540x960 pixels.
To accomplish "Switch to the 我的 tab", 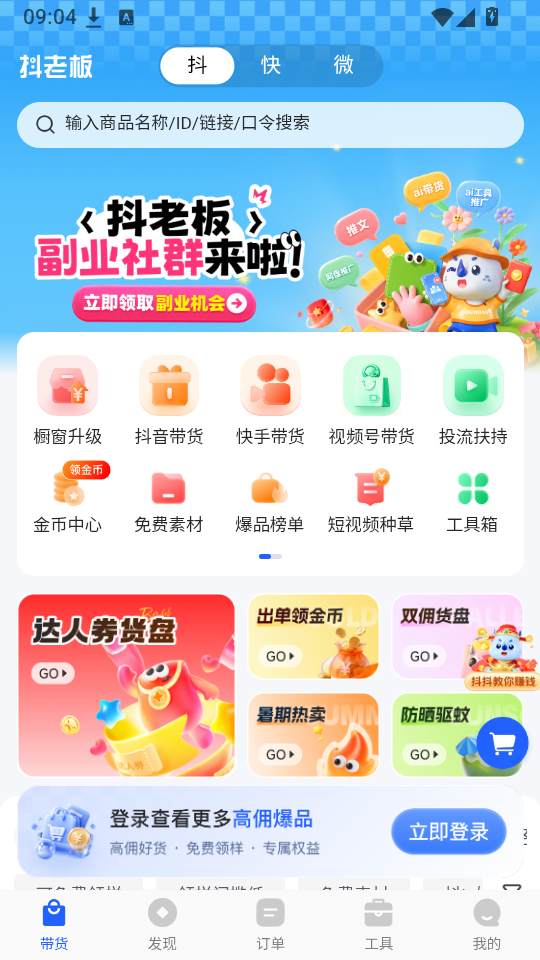I will pos(487,924).
